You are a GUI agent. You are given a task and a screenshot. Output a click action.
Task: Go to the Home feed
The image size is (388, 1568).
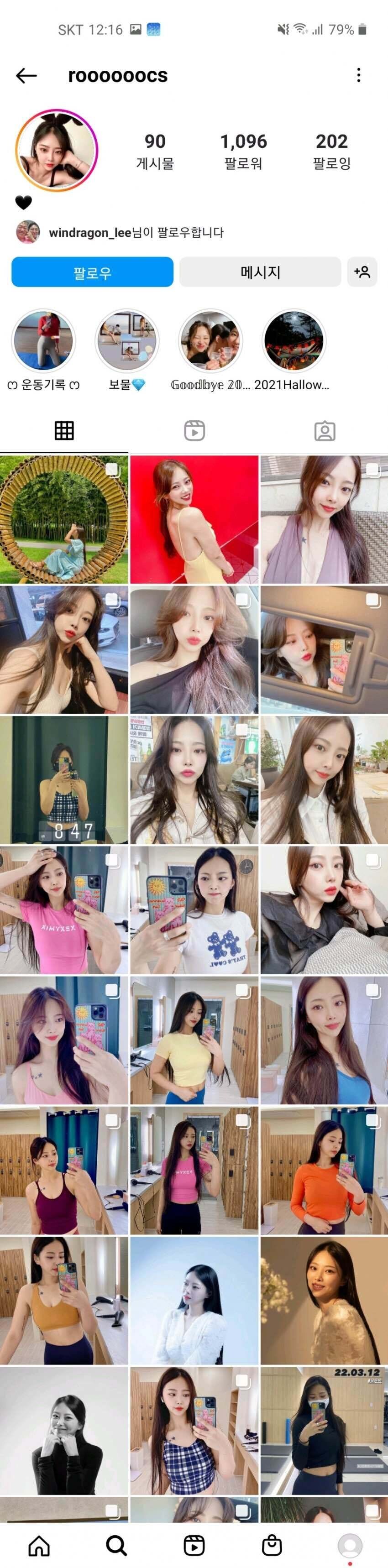tap(39, 1544)
